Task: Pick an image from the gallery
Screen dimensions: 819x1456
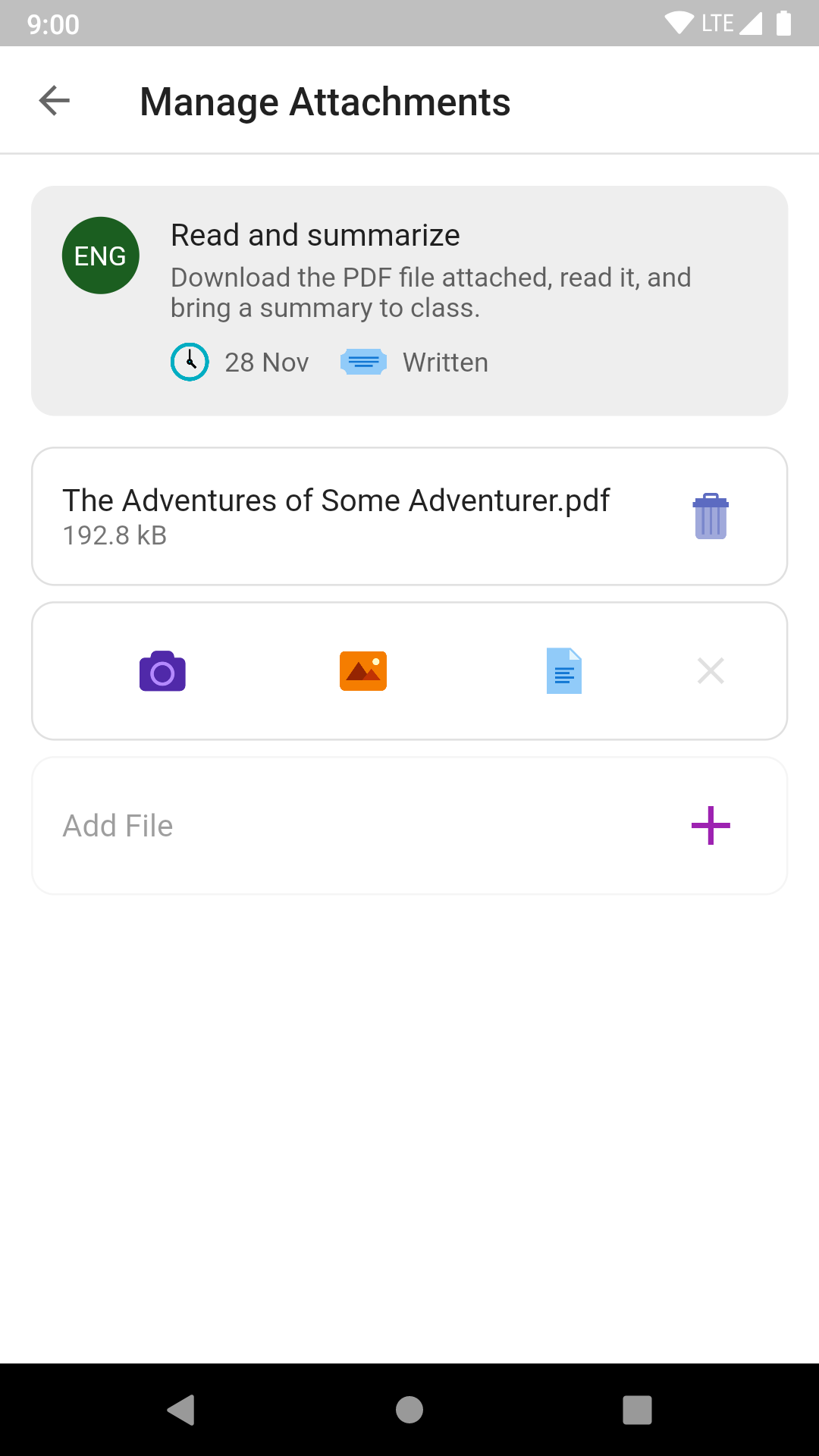Action: 363,671
